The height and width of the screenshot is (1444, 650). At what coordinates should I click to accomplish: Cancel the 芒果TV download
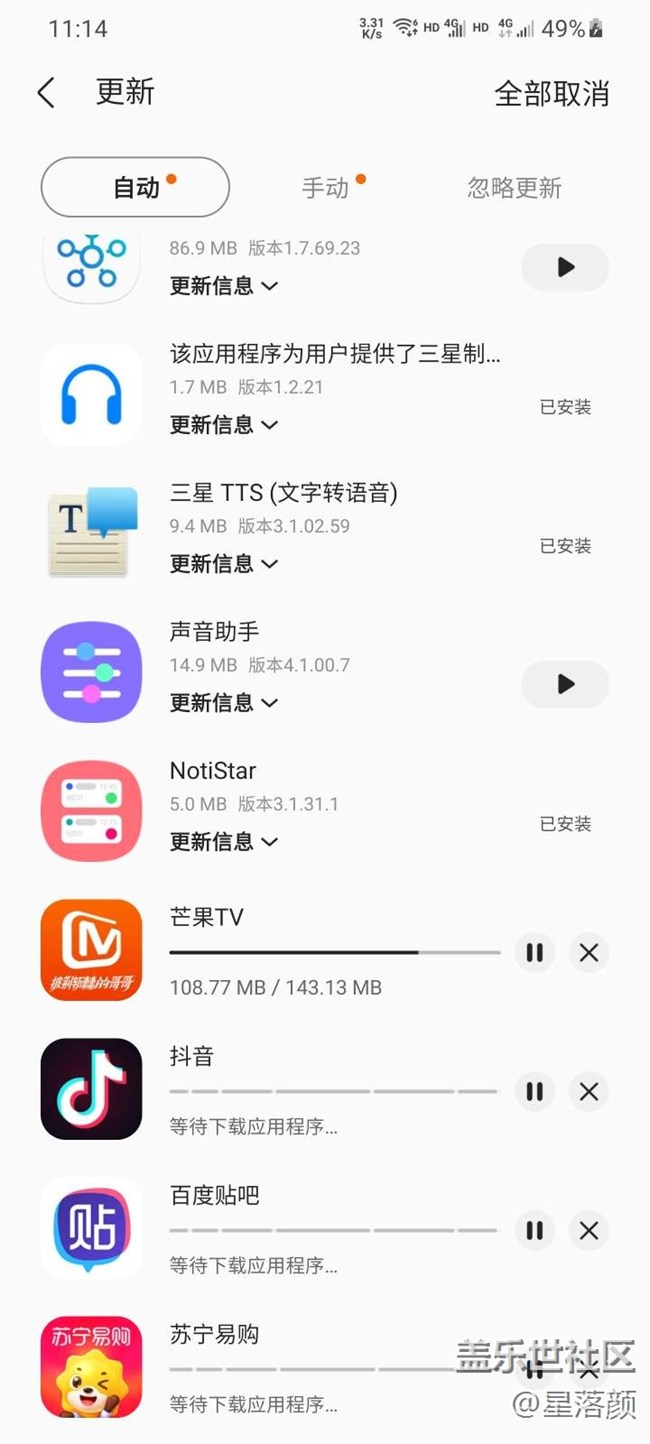click(x=589, y=953)
